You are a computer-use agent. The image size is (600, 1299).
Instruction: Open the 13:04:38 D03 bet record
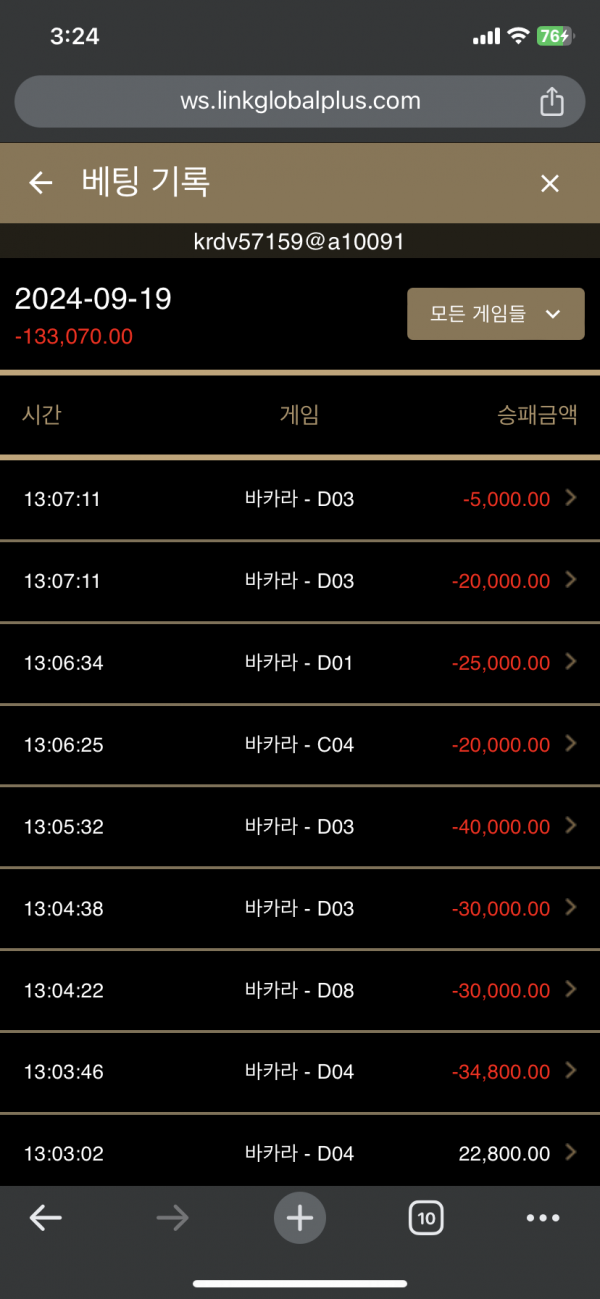pos(300,909)
